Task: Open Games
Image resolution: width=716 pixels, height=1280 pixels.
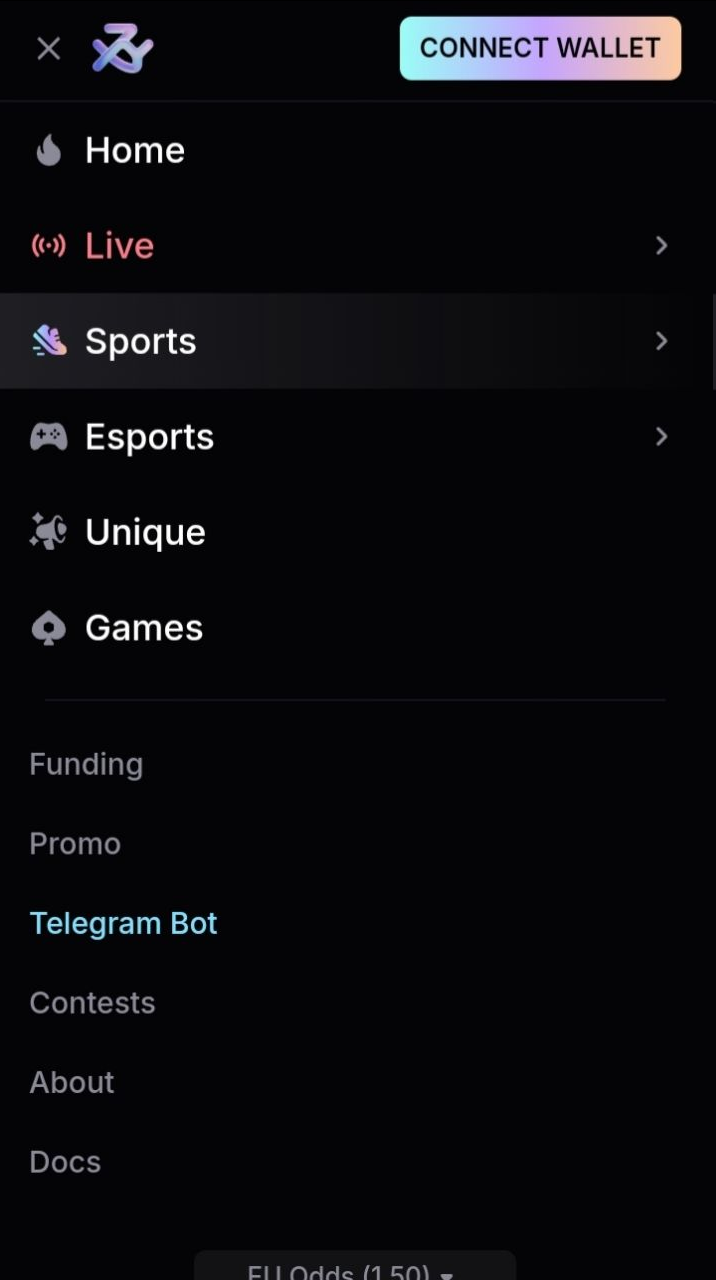Action: coord(358,628)
